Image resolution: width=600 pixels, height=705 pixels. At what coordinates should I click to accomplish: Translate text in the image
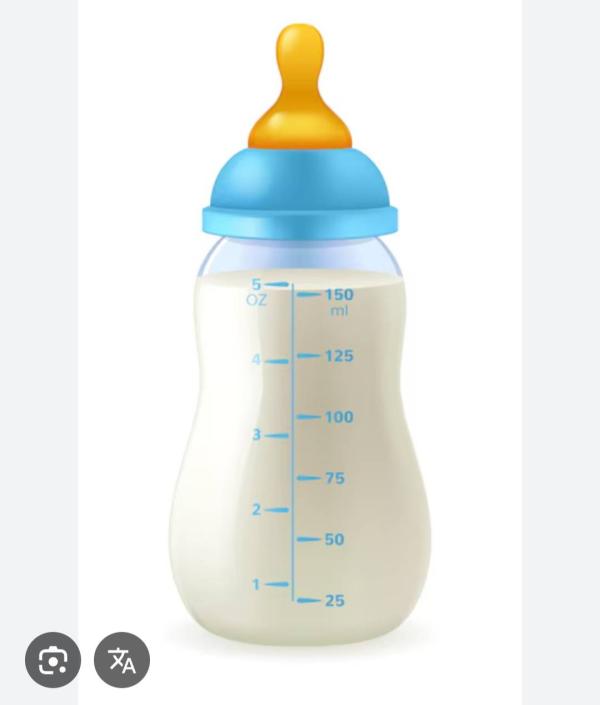pyautogui.click(x=122, y=660)
